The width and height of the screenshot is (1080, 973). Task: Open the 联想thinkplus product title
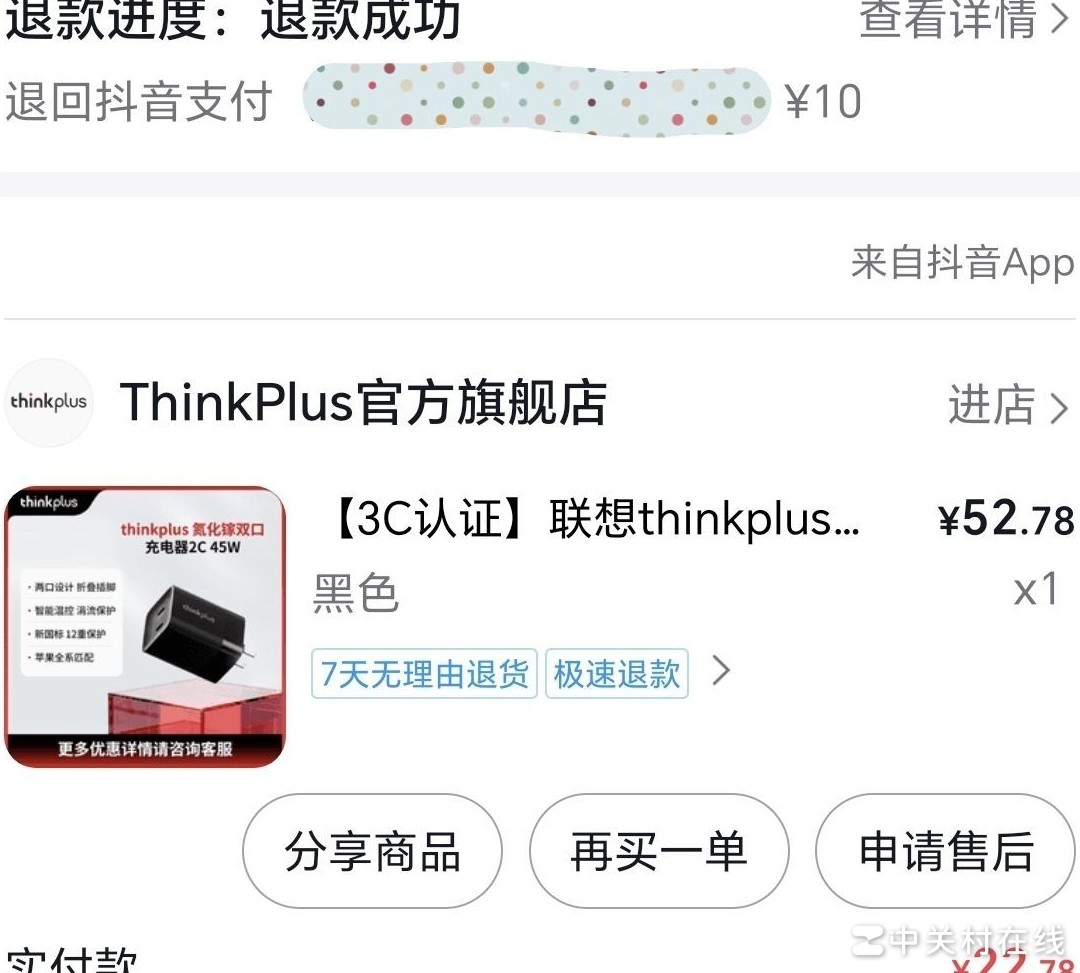[594, 520]
